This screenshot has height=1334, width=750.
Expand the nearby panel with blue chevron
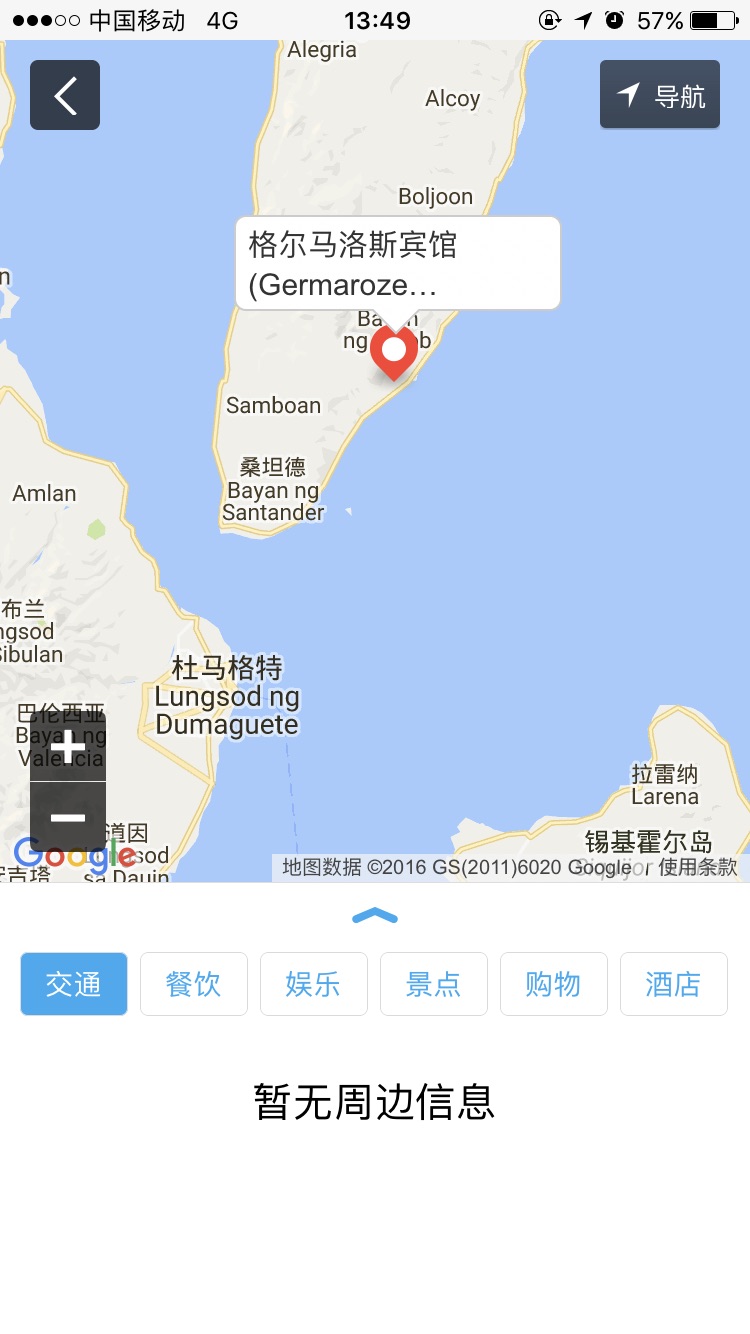(x=375, y=915)
